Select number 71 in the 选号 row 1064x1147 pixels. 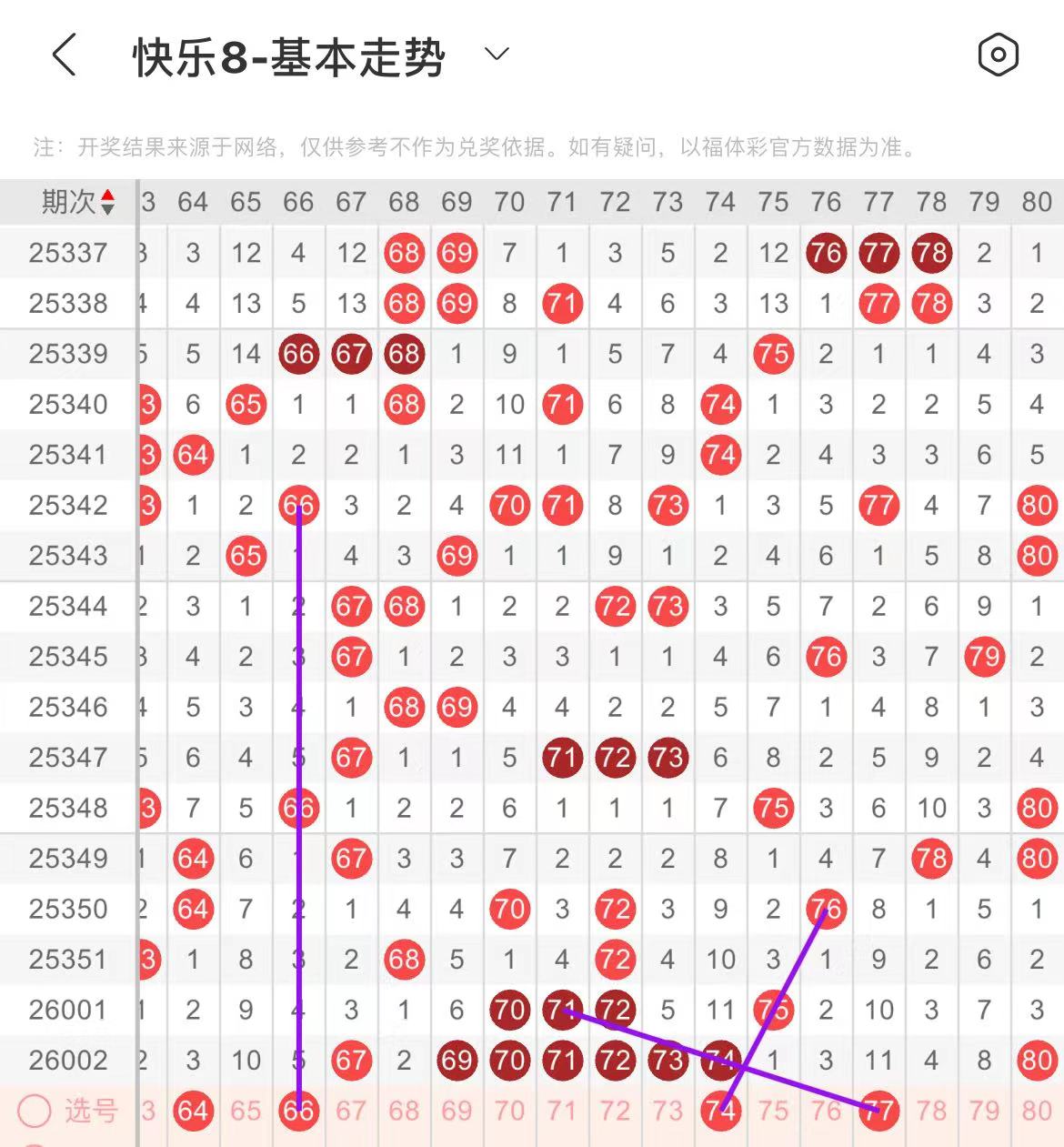tap(562, 1111)
